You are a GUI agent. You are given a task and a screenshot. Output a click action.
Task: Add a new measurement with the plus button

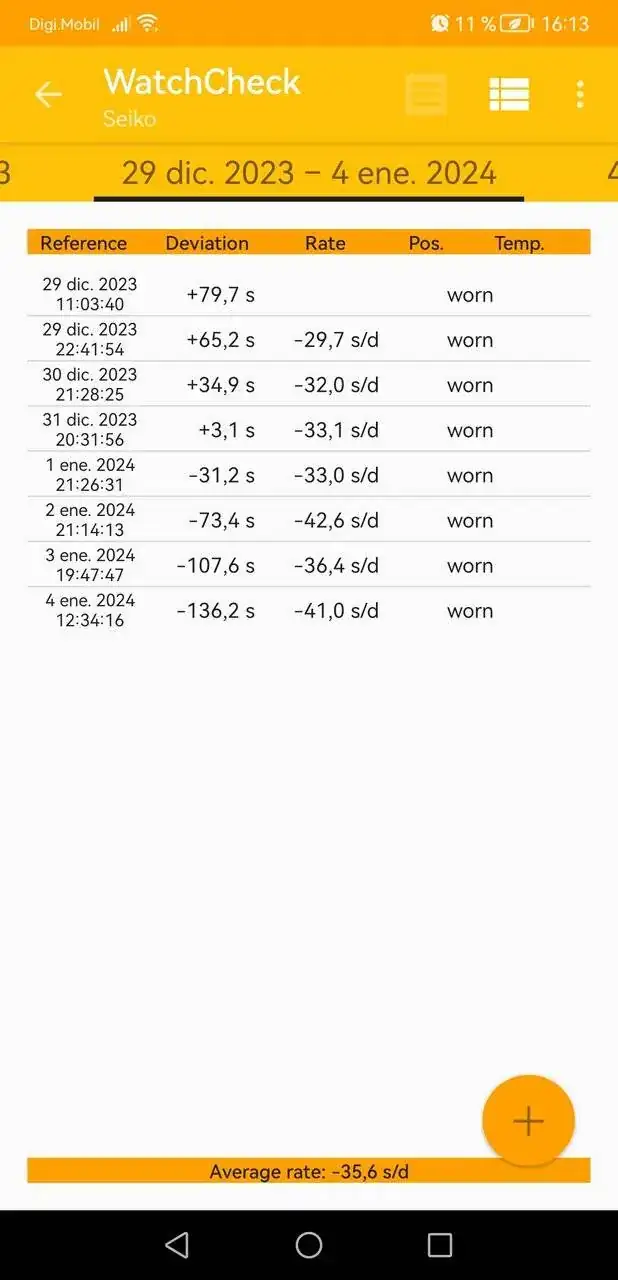[x=528, y=1121]
